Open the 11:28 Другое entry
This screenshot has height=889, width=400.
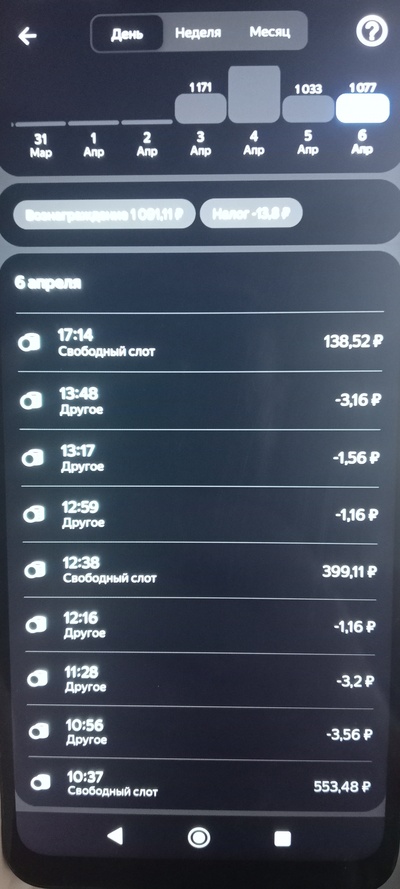(200, 679)
